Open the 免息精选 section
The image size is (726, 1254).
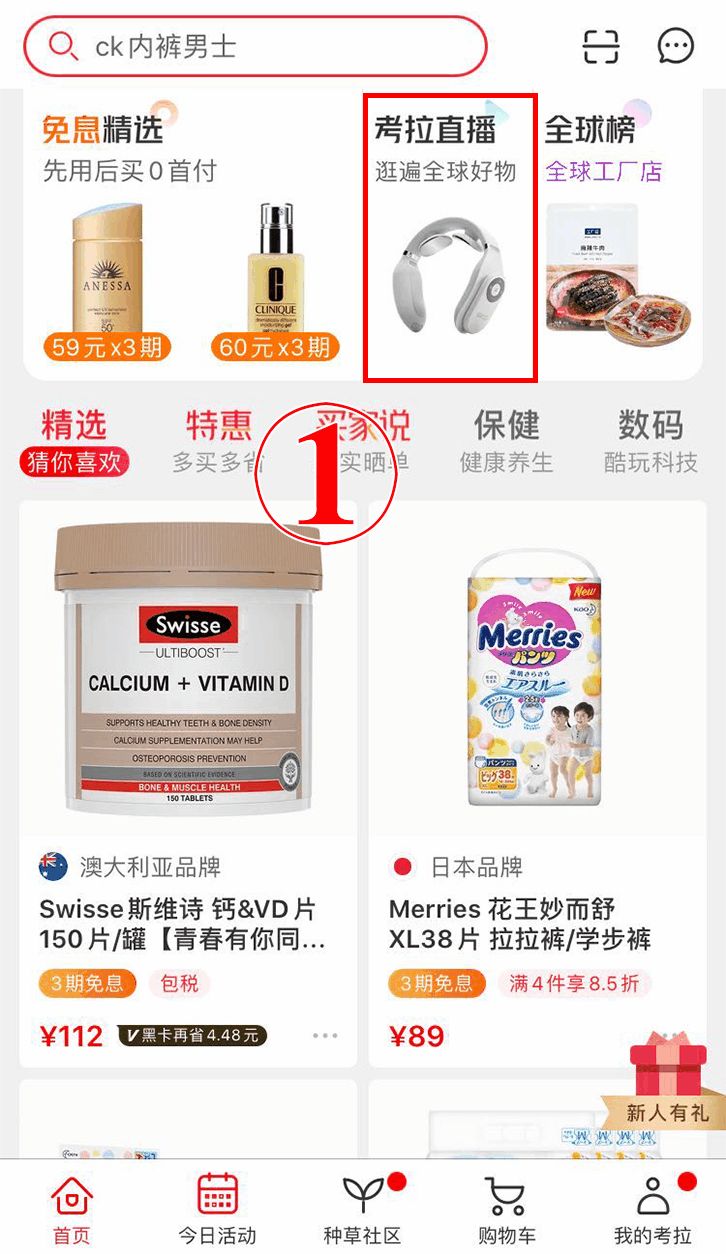[x=190, y=235]
